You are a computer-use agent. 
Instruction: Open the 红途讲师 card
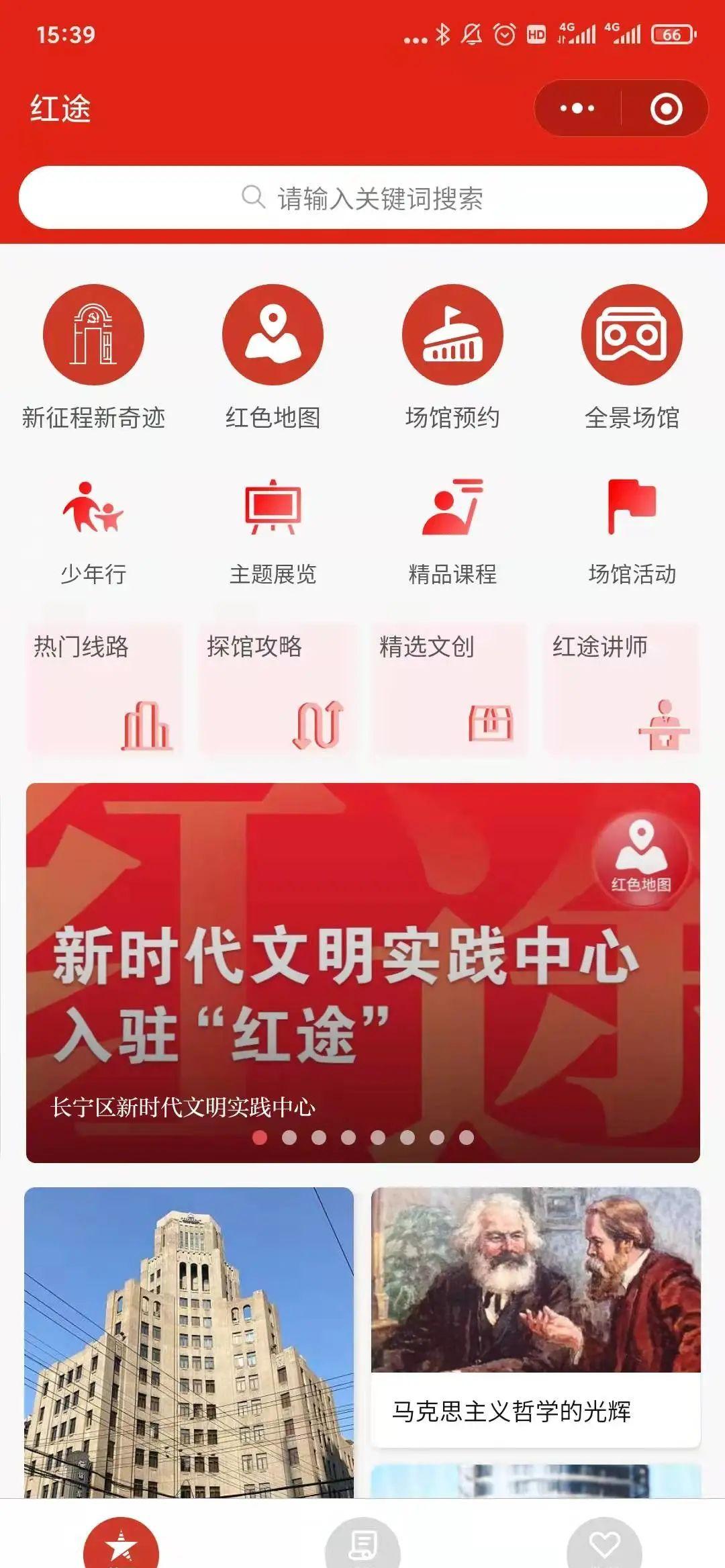(622, 688)
